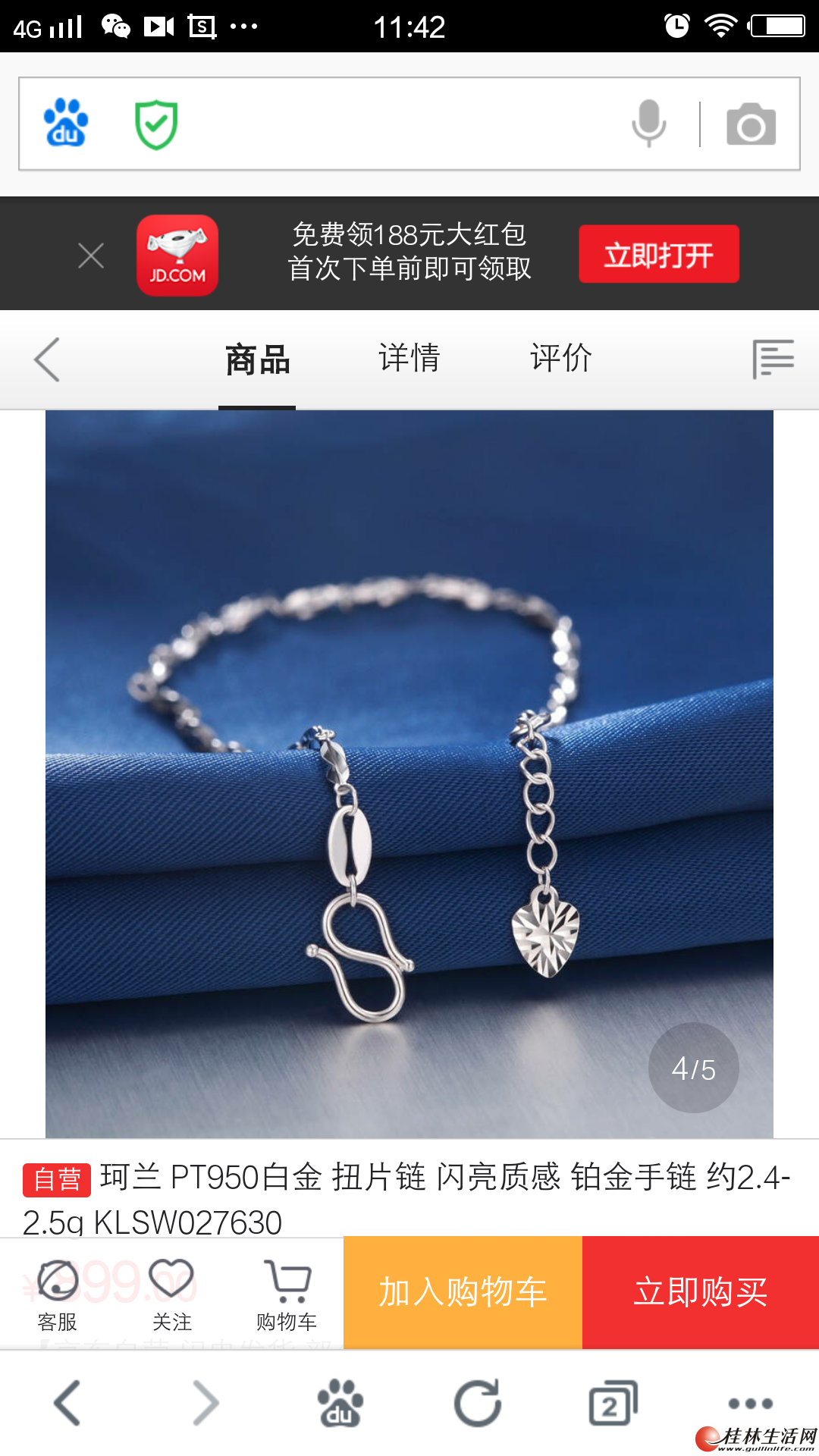
Task: Add the bracelet with 加入购物车
Action: point(463,1292)
